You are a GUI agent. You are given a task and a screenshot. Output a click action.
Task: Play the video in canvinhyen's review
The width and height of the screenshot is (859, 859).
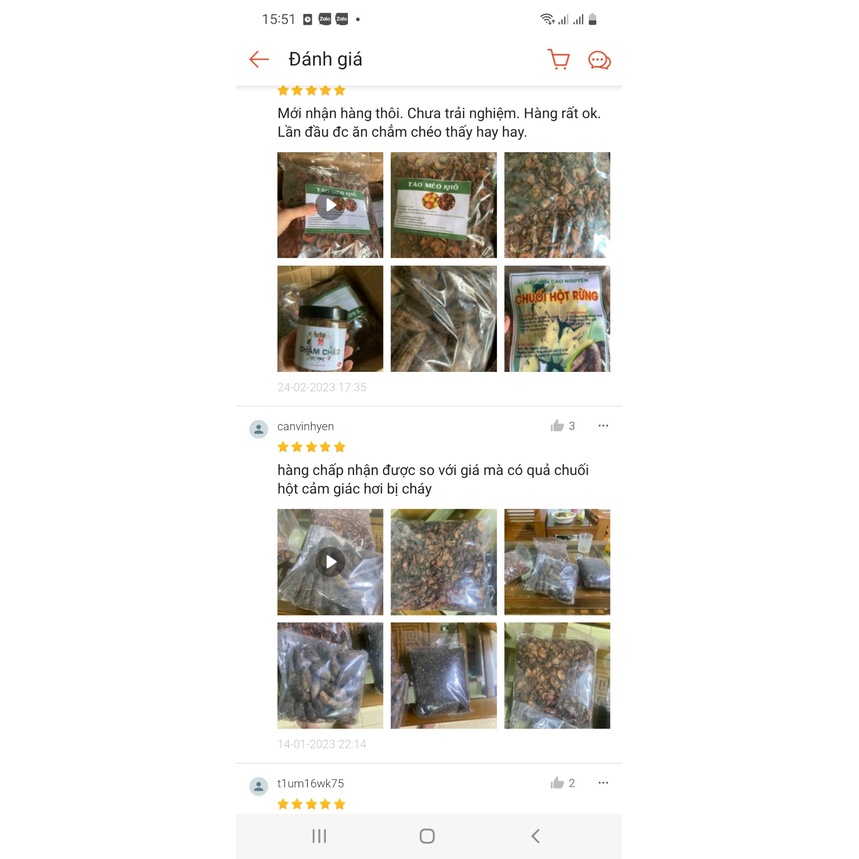click(330, 562)
